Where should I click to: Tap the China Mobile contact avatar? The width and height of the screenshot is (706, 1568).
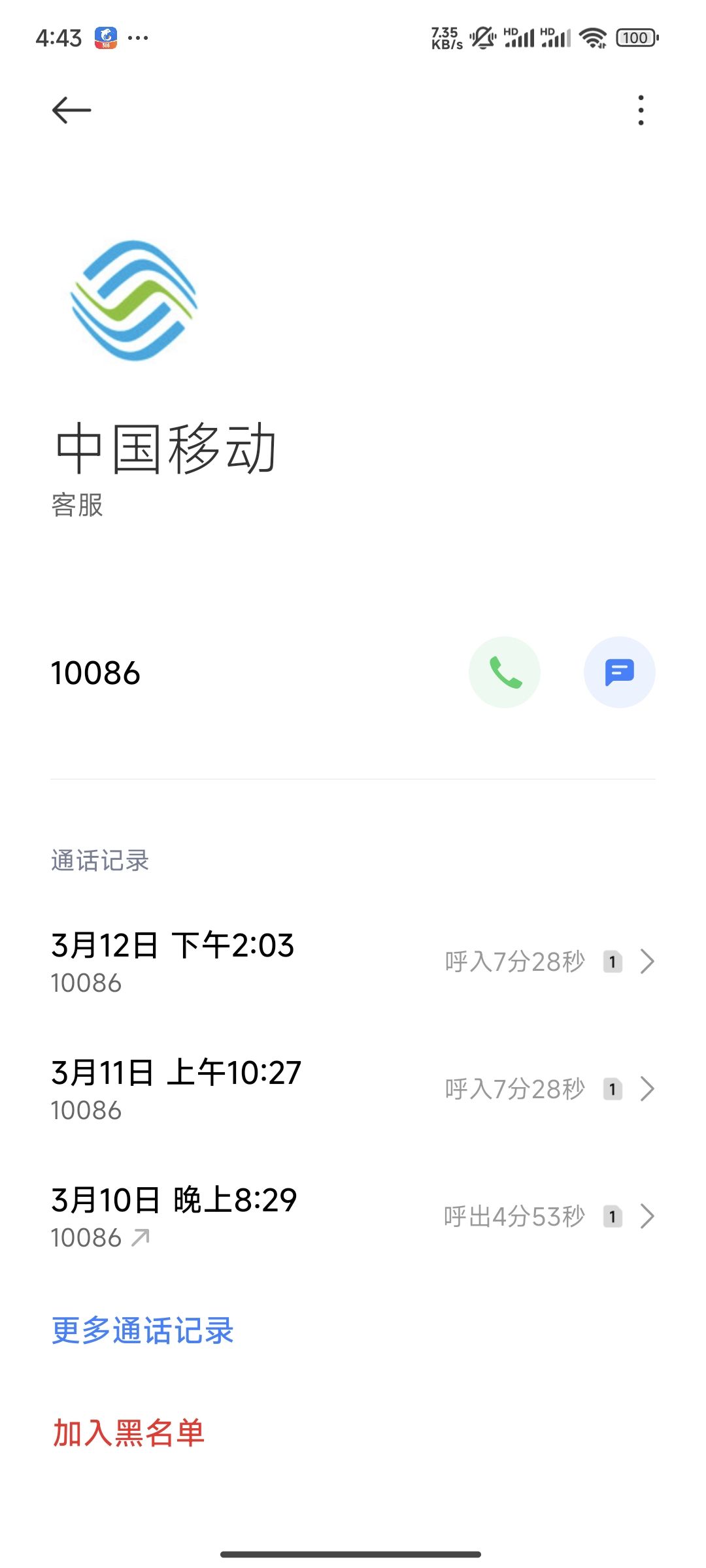pos(134,301)
